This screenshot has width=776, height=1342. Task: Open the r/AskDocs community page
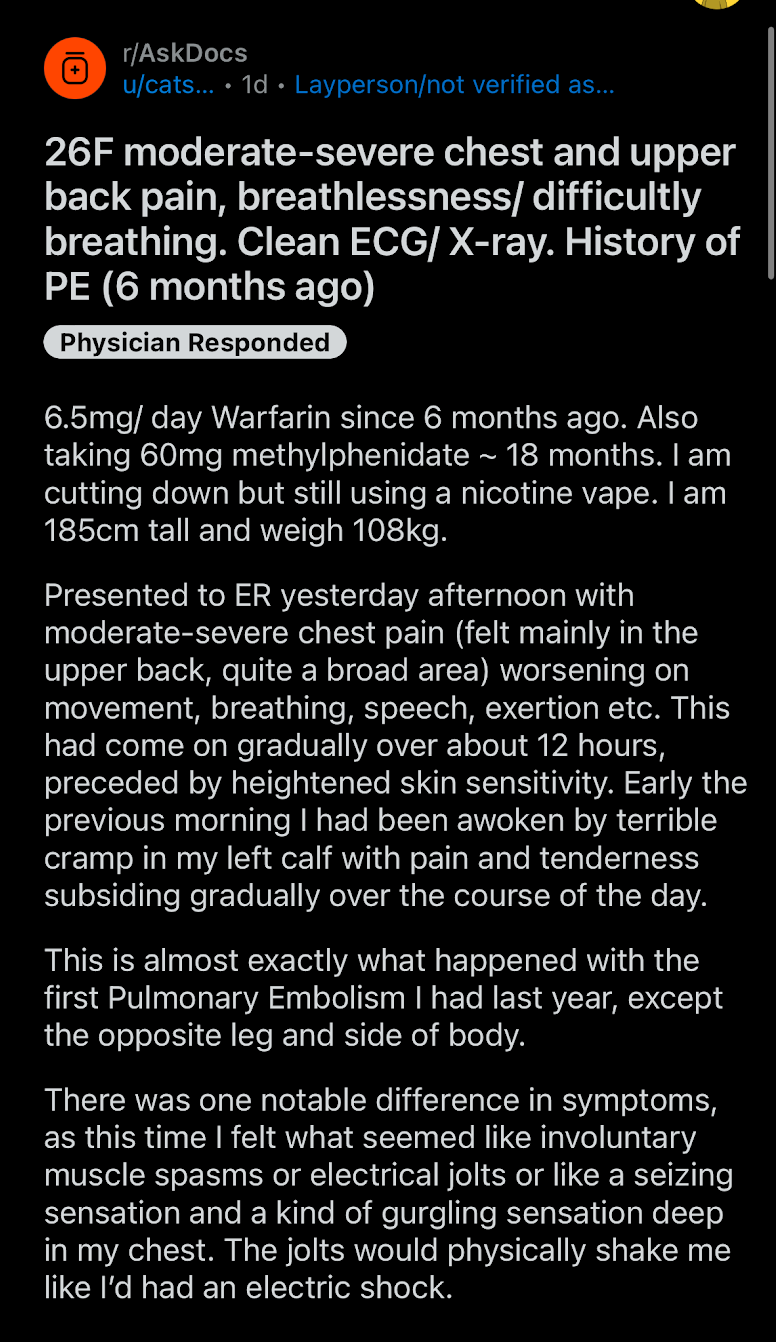tap(184, 53)
